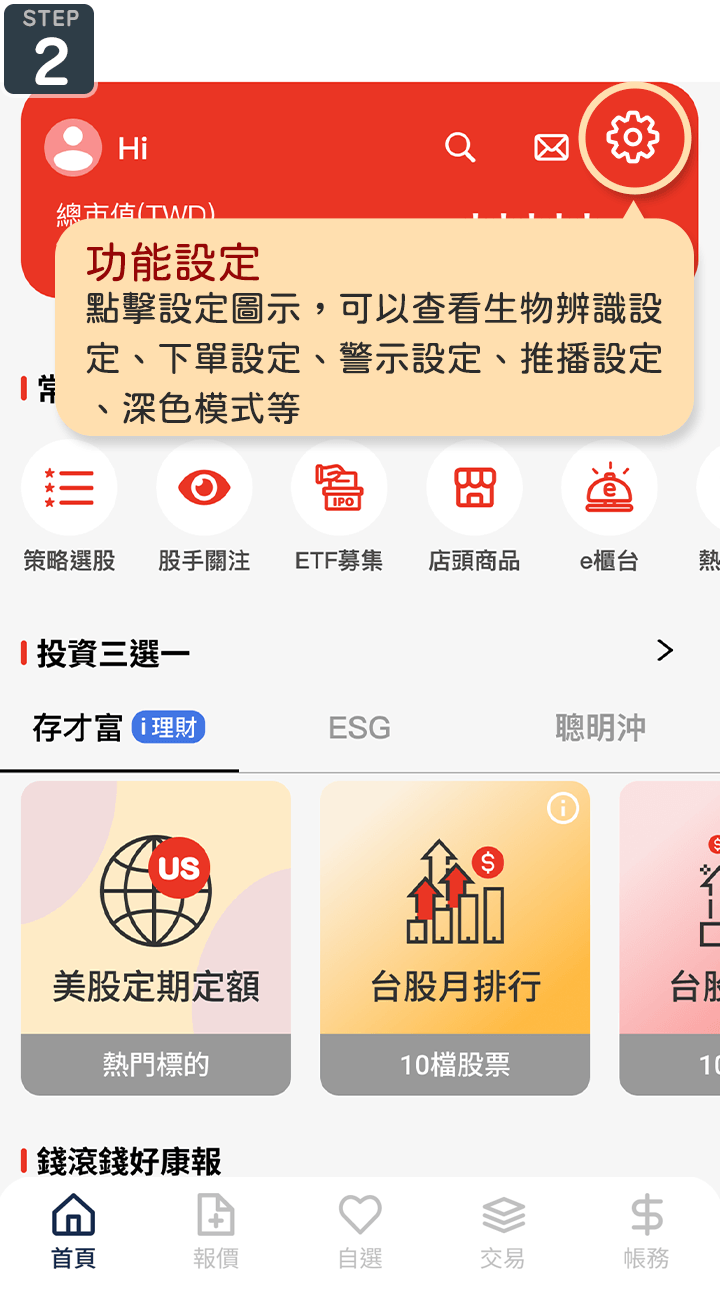Go to the 報價 tab
720x1300 pixels.
pyautogui.click(x=216, y=1232)
